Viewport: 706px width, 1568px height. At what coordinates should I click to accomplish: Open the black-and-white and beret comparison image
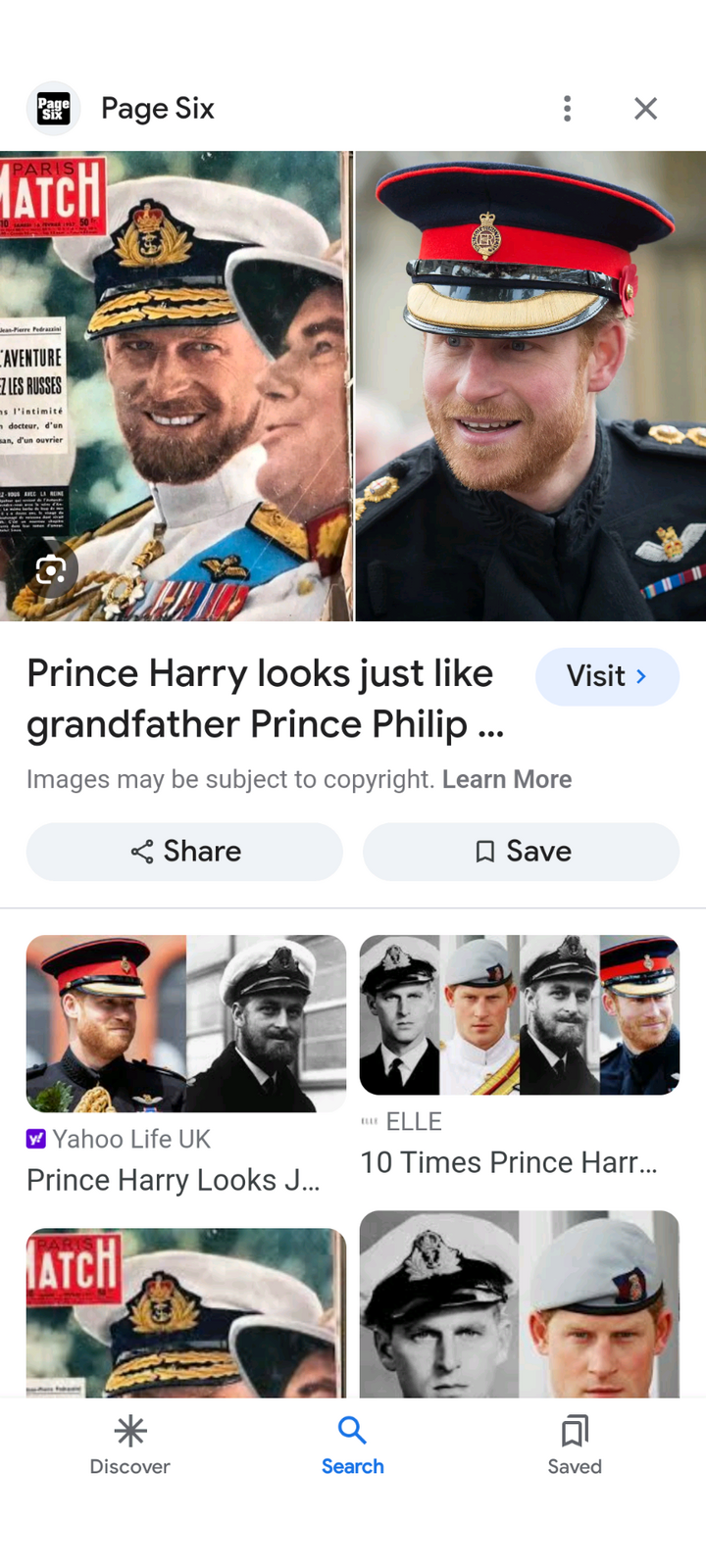click(519, 1303)
